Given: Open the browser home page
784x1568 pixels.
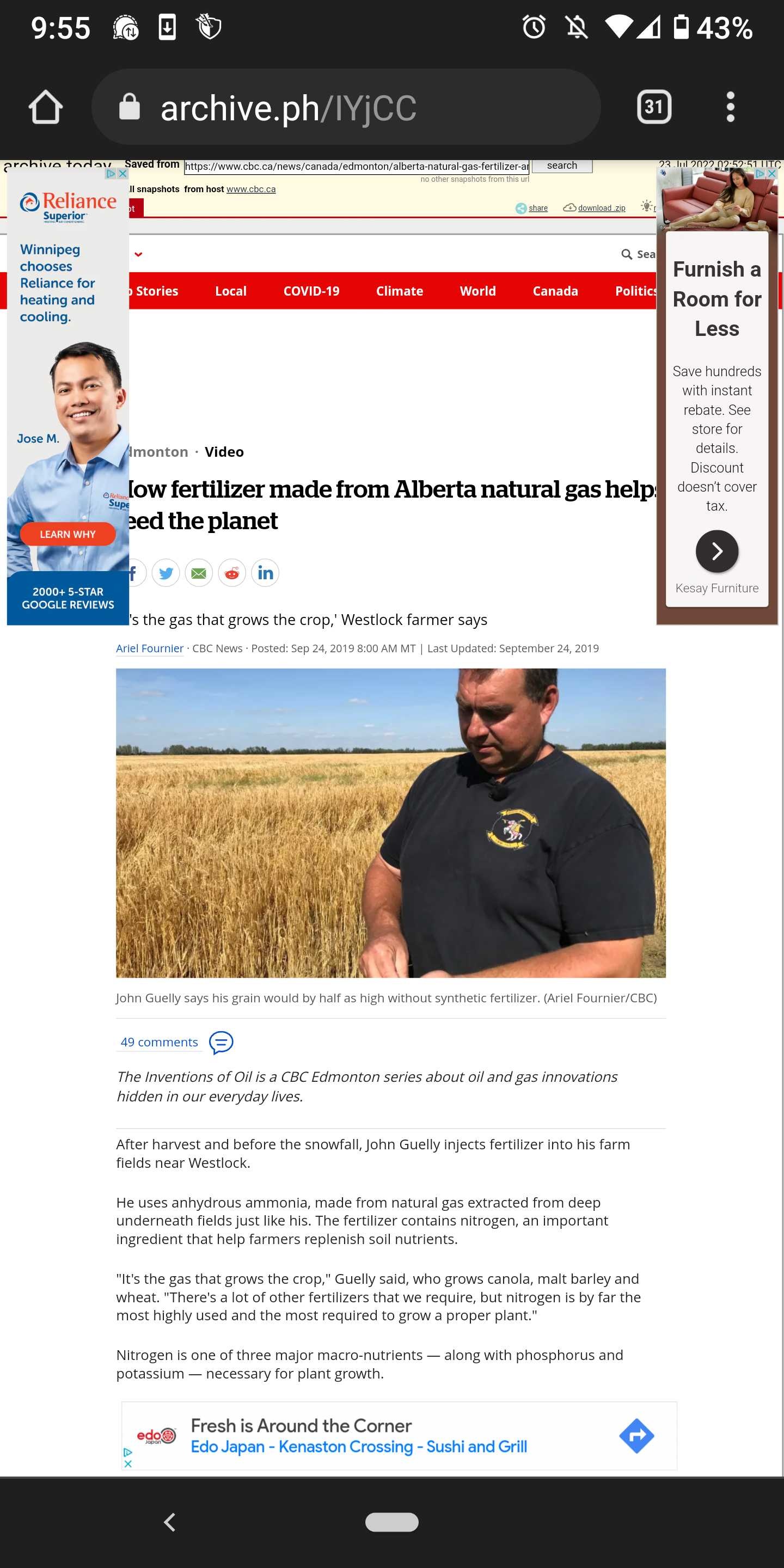Looking at the screenshot, I should (46, 107).
